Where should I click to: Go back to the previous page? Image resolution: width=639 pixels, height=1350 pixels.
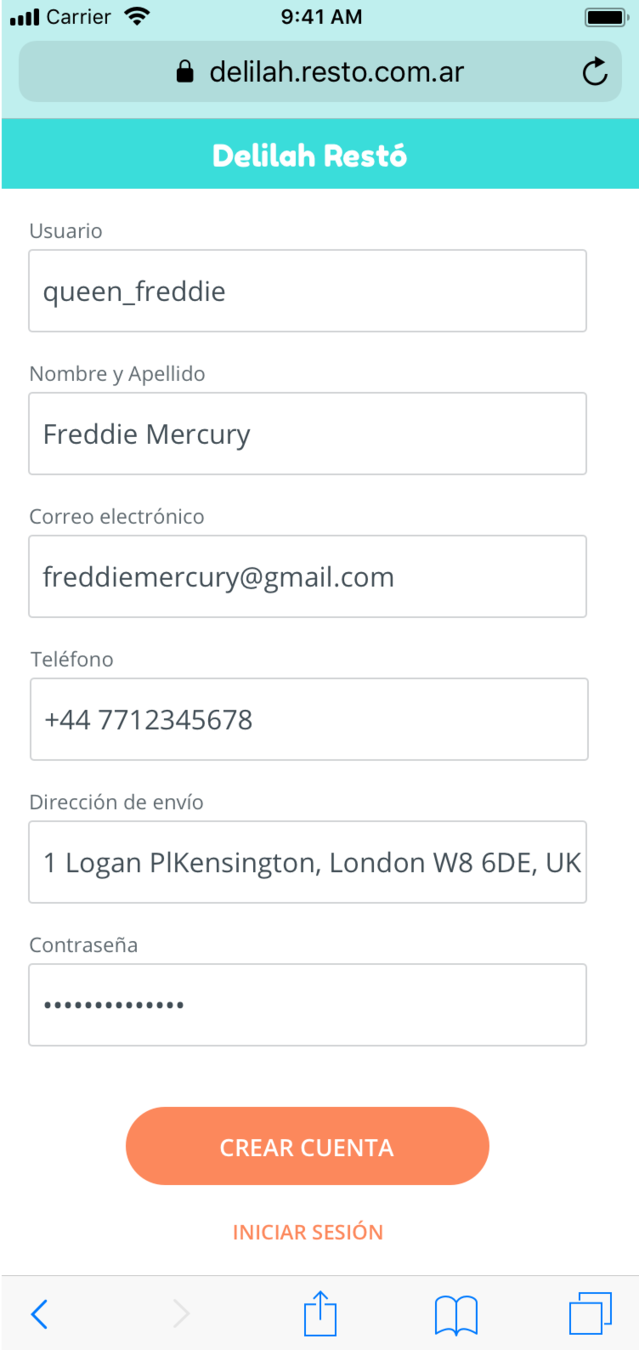pos(39,1313)
